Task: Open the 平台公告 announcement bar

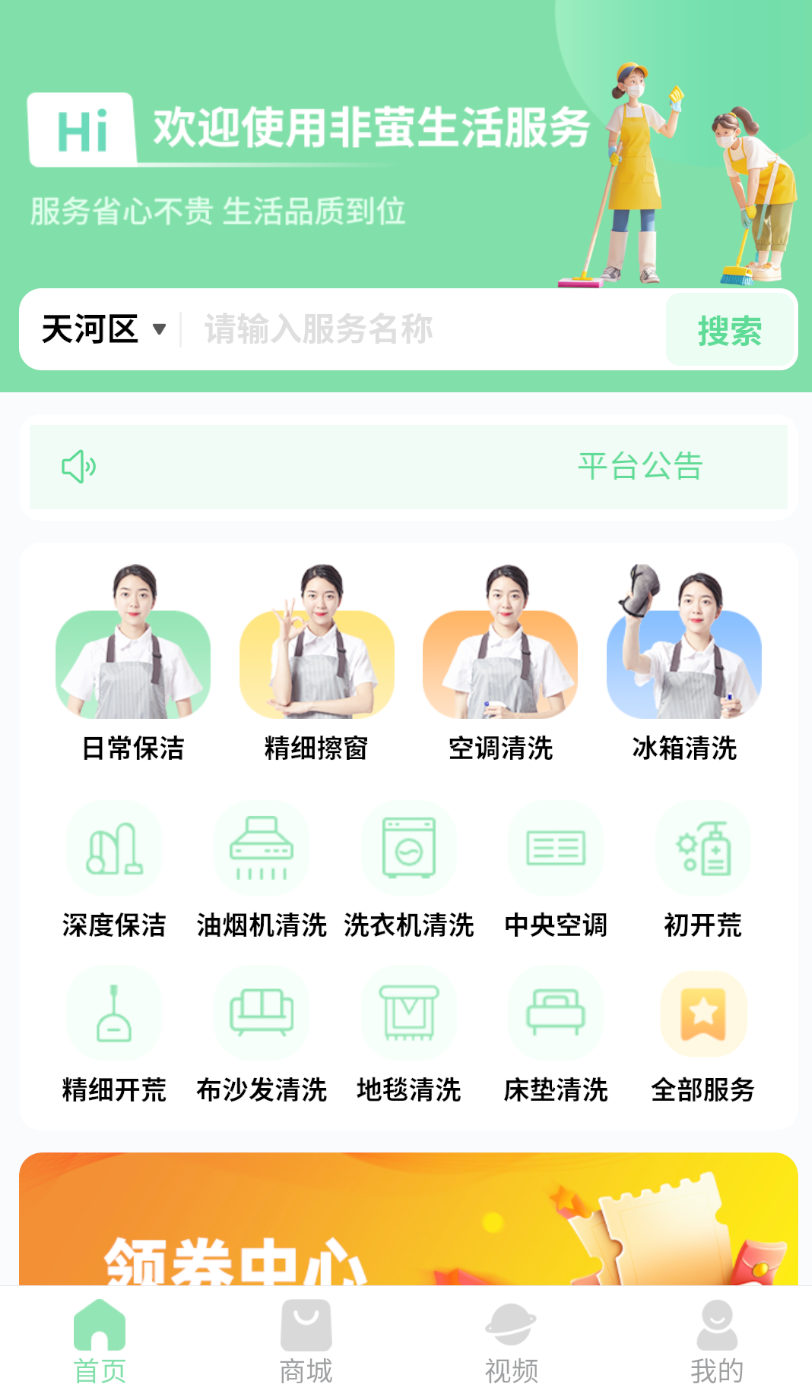Action: pyautogui.click(x=408, y=466)
